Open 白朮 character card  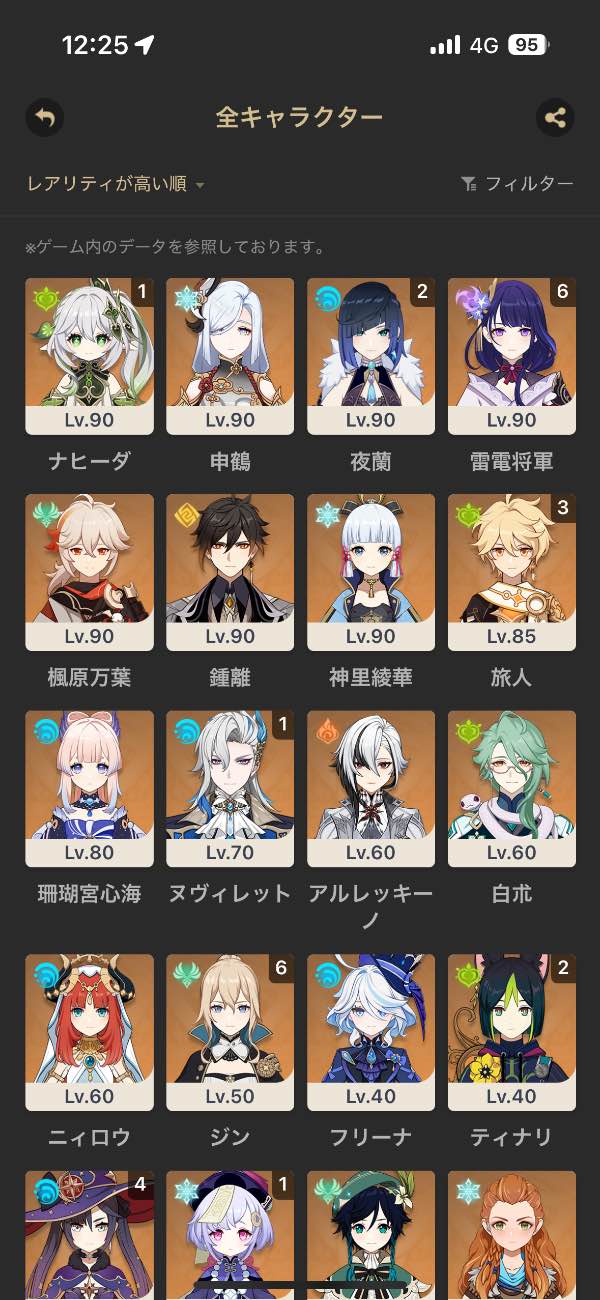(x=512, y=788)
